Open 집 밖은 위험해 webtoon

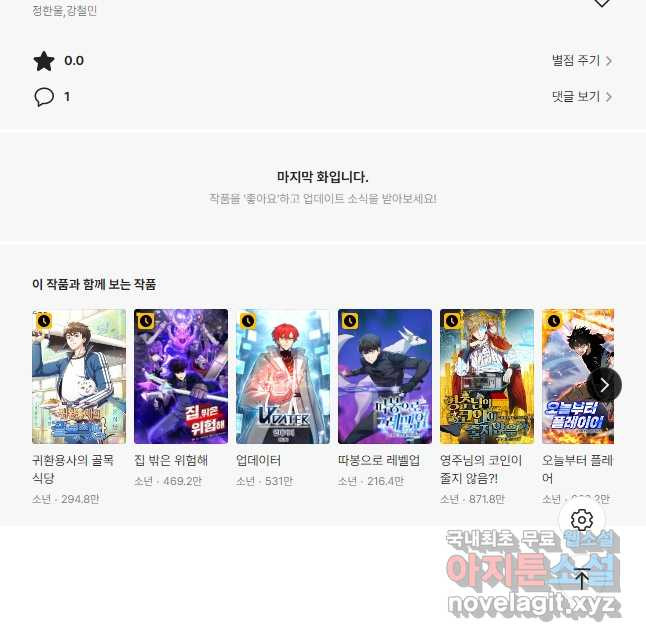181,376
